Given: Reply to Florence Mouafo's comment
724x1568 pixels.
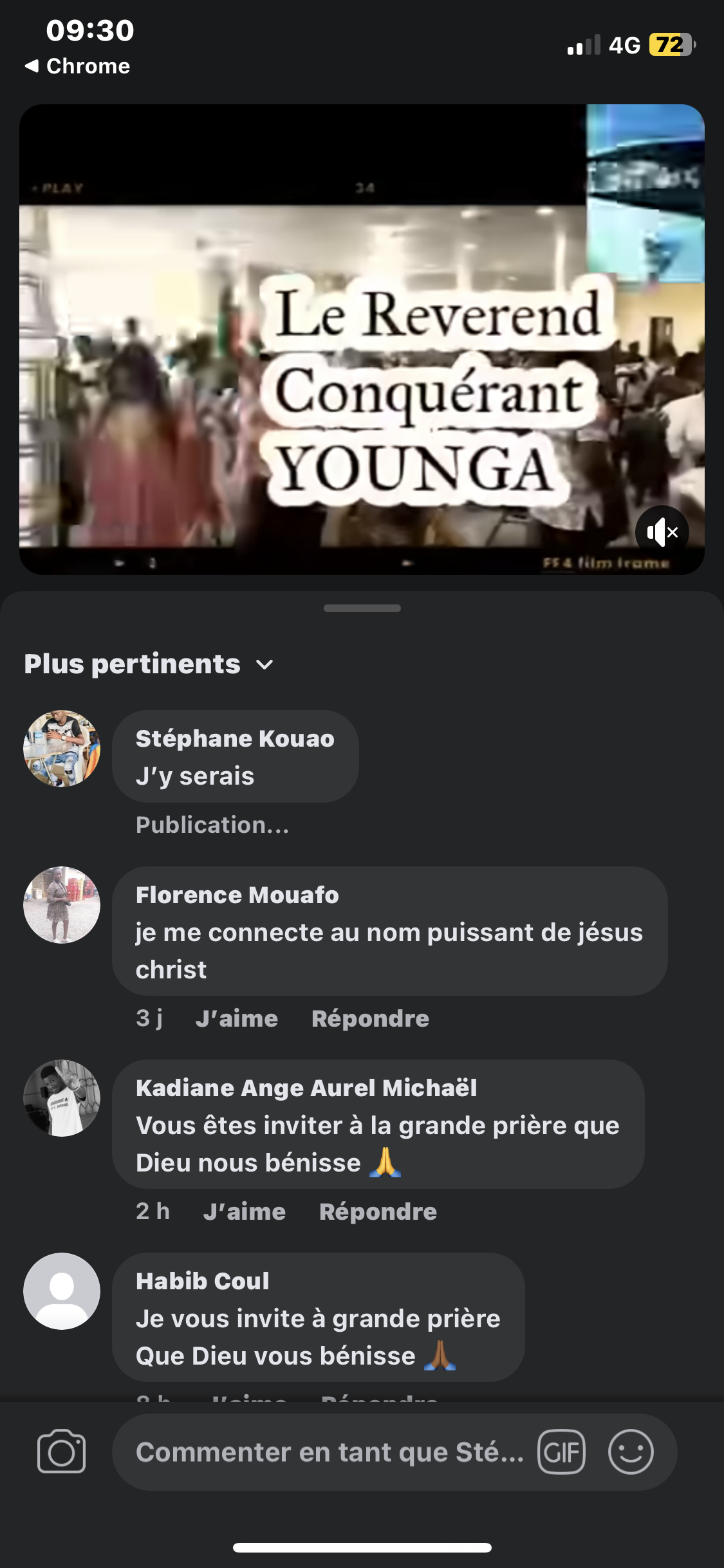Looking at the screenshot, I should pos(370,1018).
